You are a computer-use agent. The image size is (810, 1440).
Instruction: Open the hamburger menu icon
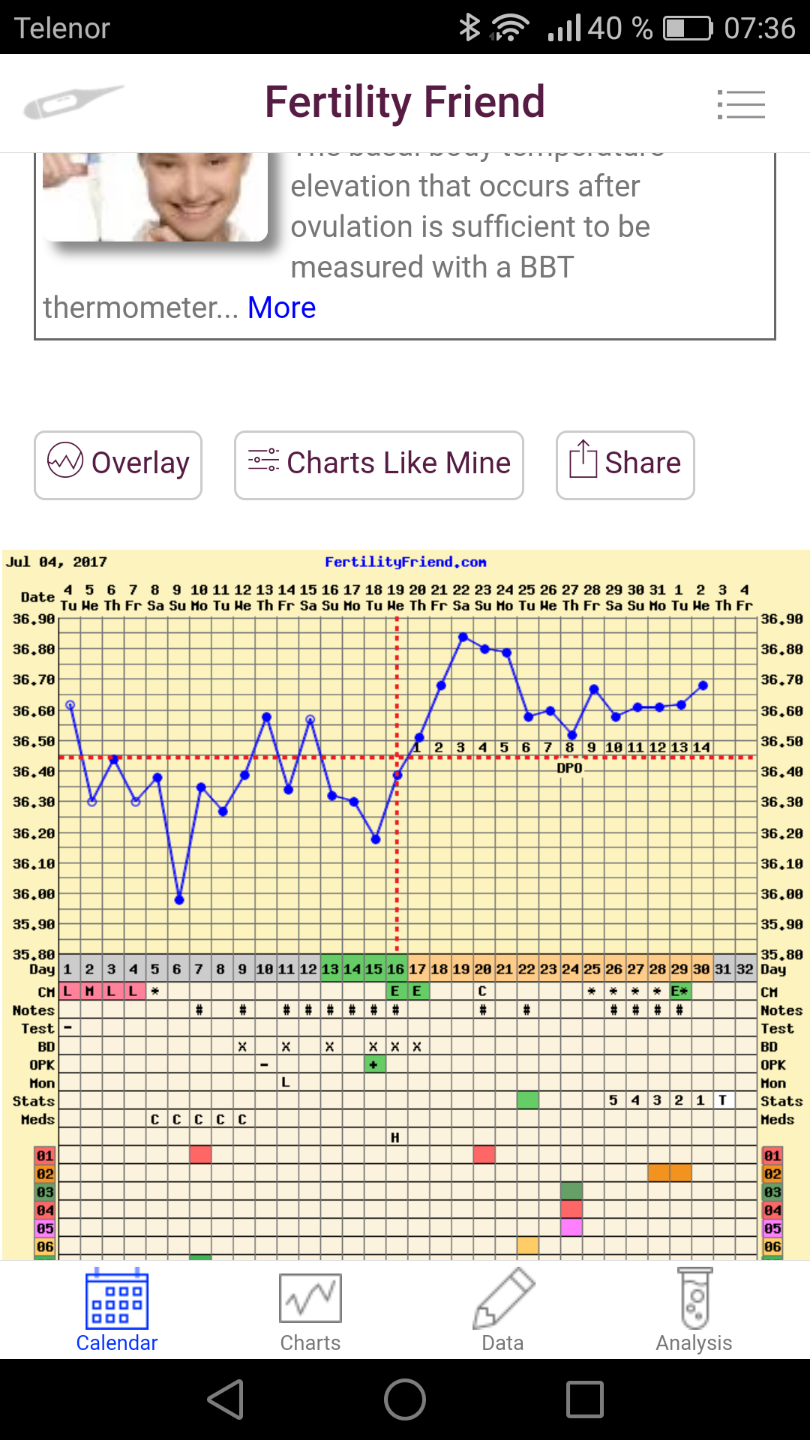tap(741, 104)
